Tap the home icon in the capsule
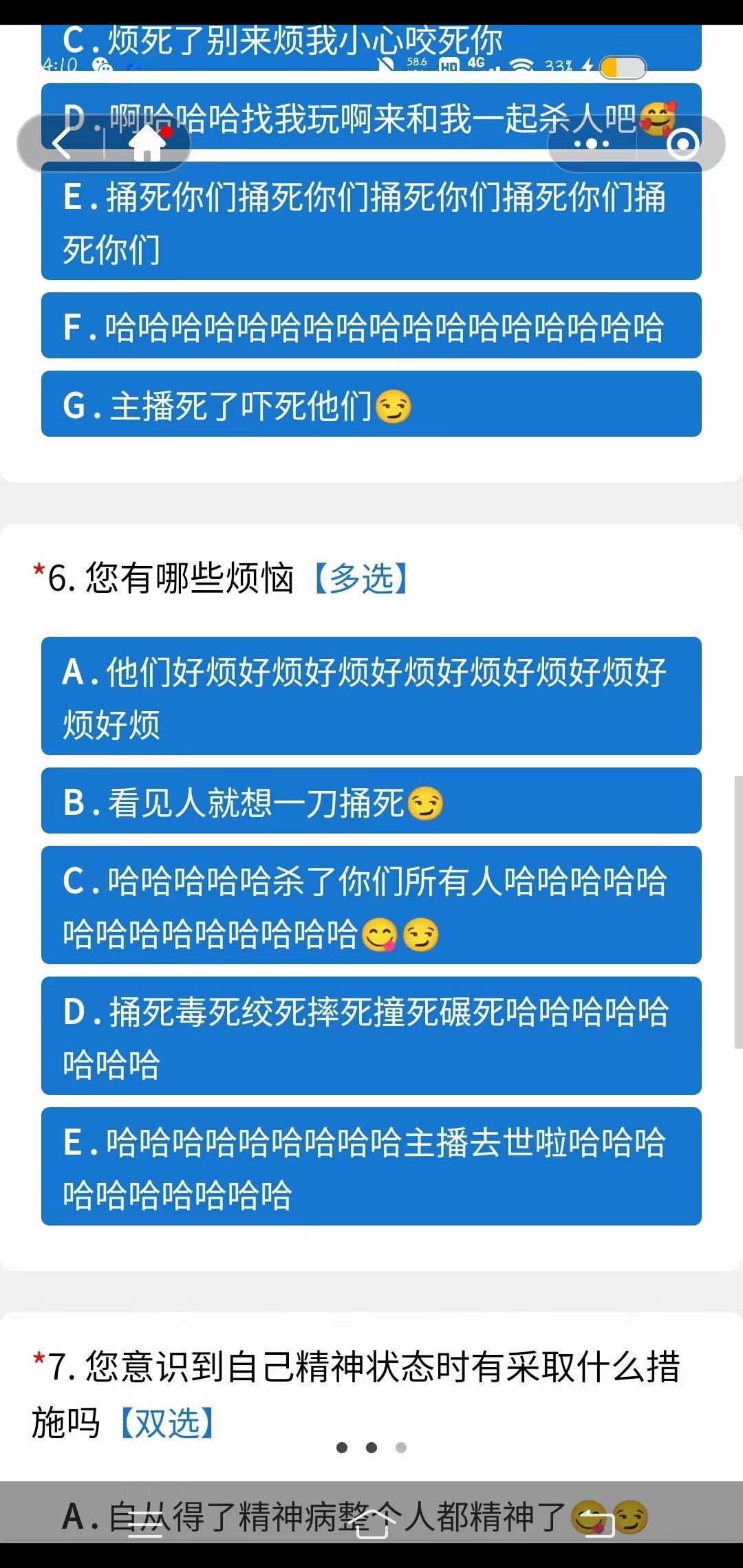 pyautogui.click(x=147, y=143)
